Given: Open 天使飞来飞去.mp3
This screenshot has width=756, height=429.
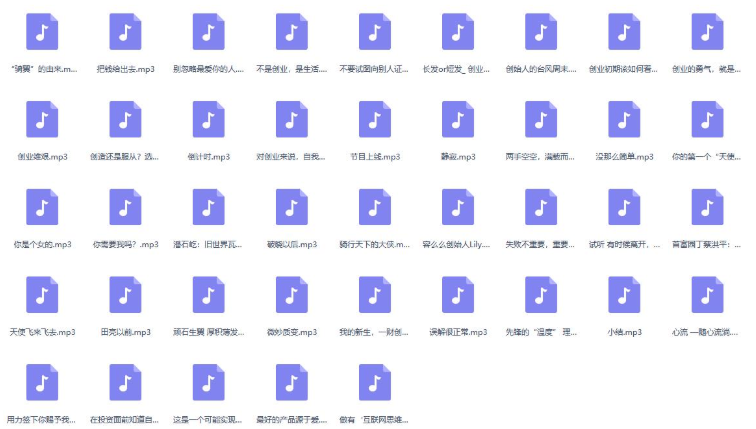Looking at the screenshot, I should pyautogui.click(x=41, y=294).
